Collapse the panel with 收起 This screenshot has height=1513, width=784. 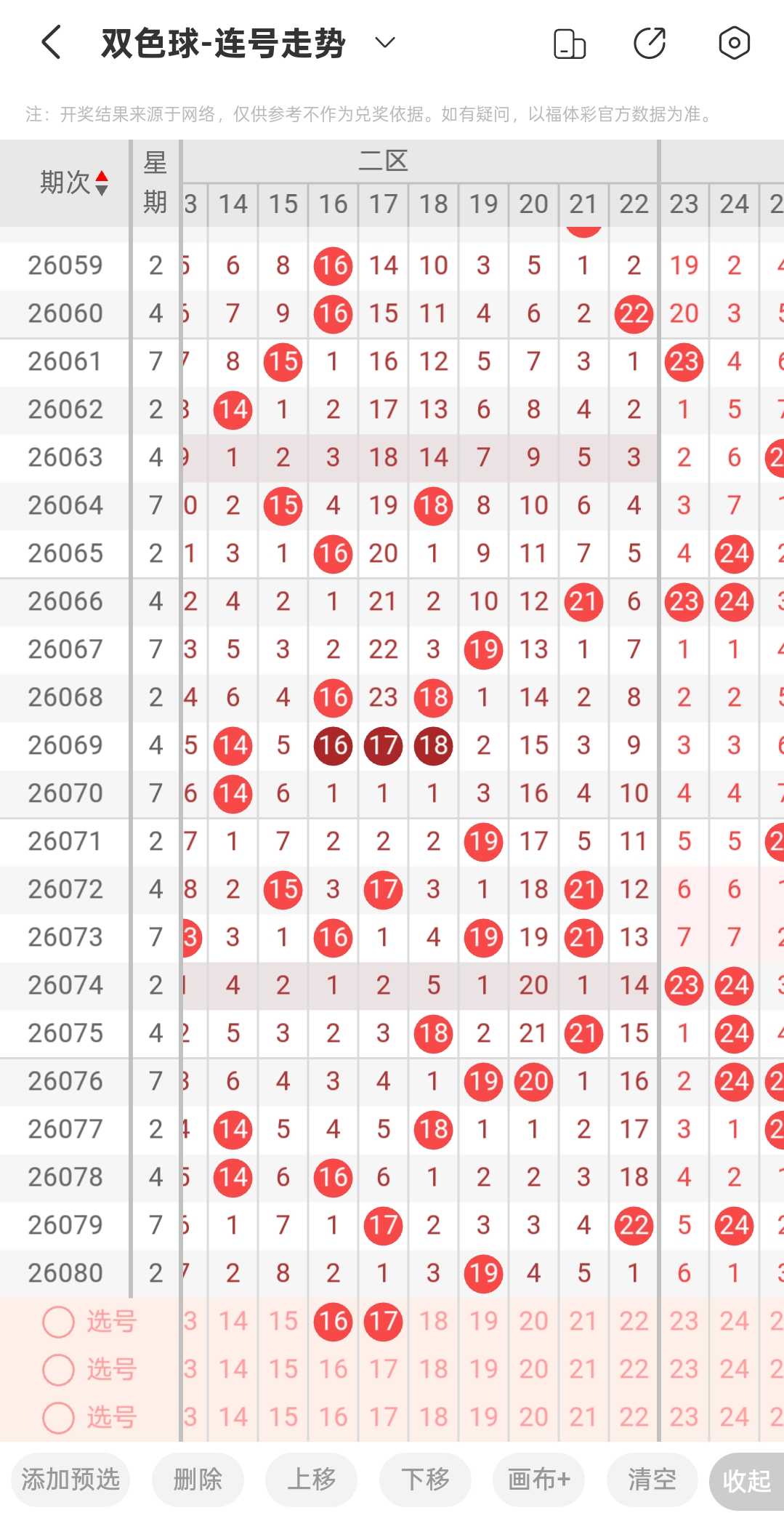[747, 1480]
